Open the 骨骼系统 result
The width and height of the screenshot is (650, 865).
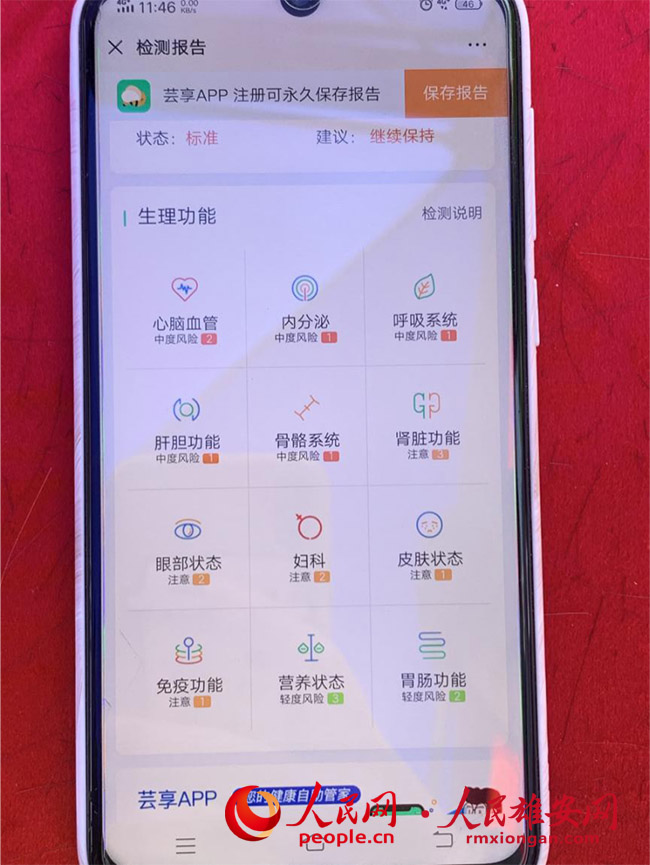pos(307,427)
